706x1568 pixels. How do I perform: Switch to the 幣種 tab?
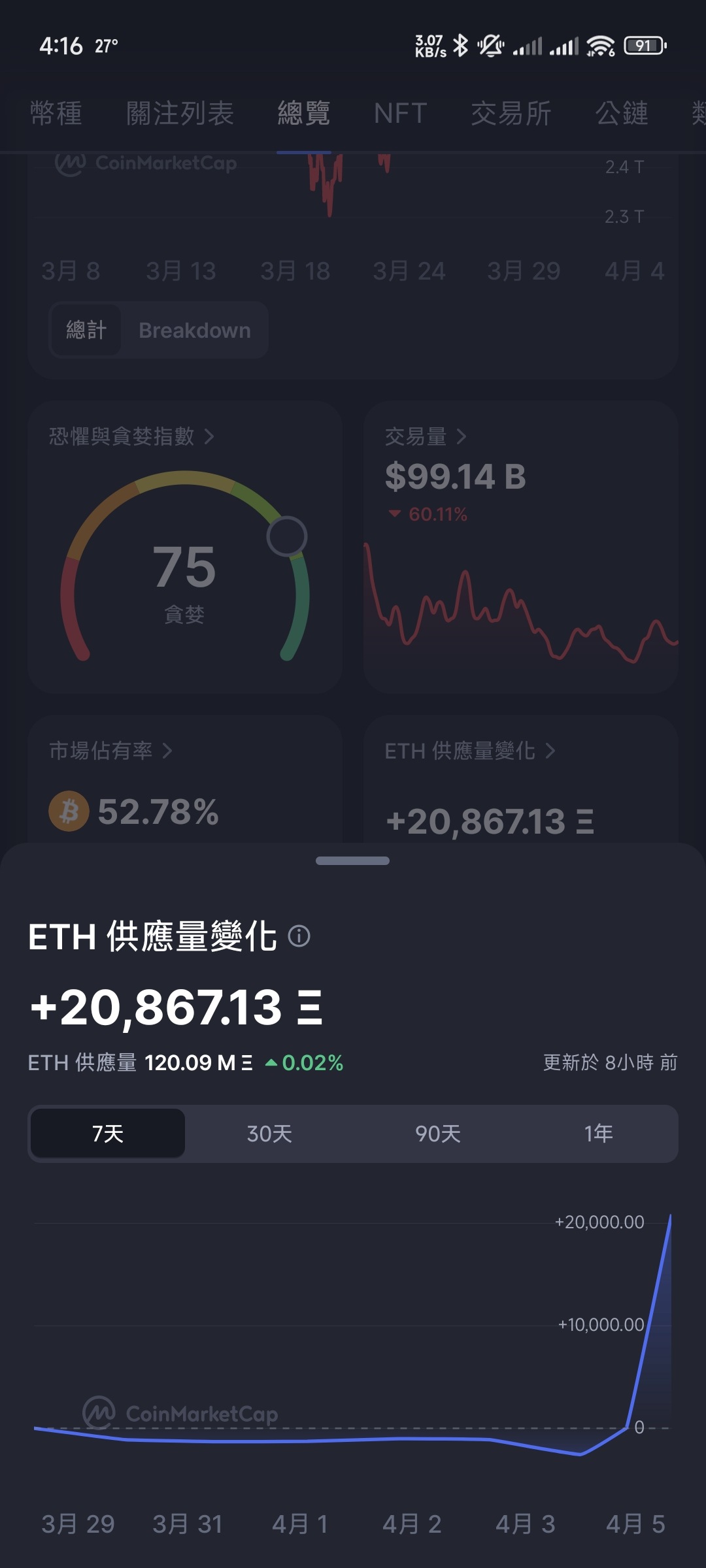click(x=56, y=114)
